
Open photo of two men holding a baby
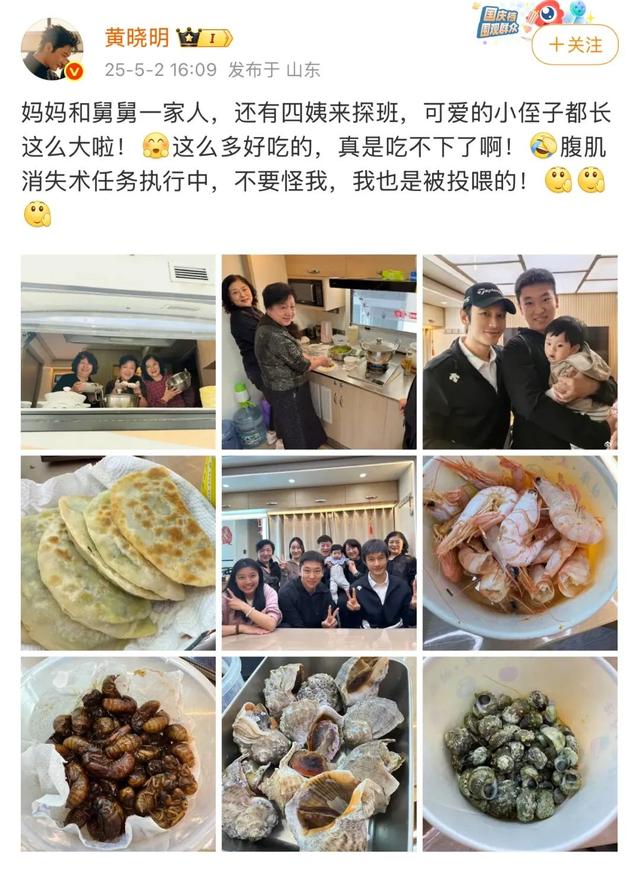520,351
